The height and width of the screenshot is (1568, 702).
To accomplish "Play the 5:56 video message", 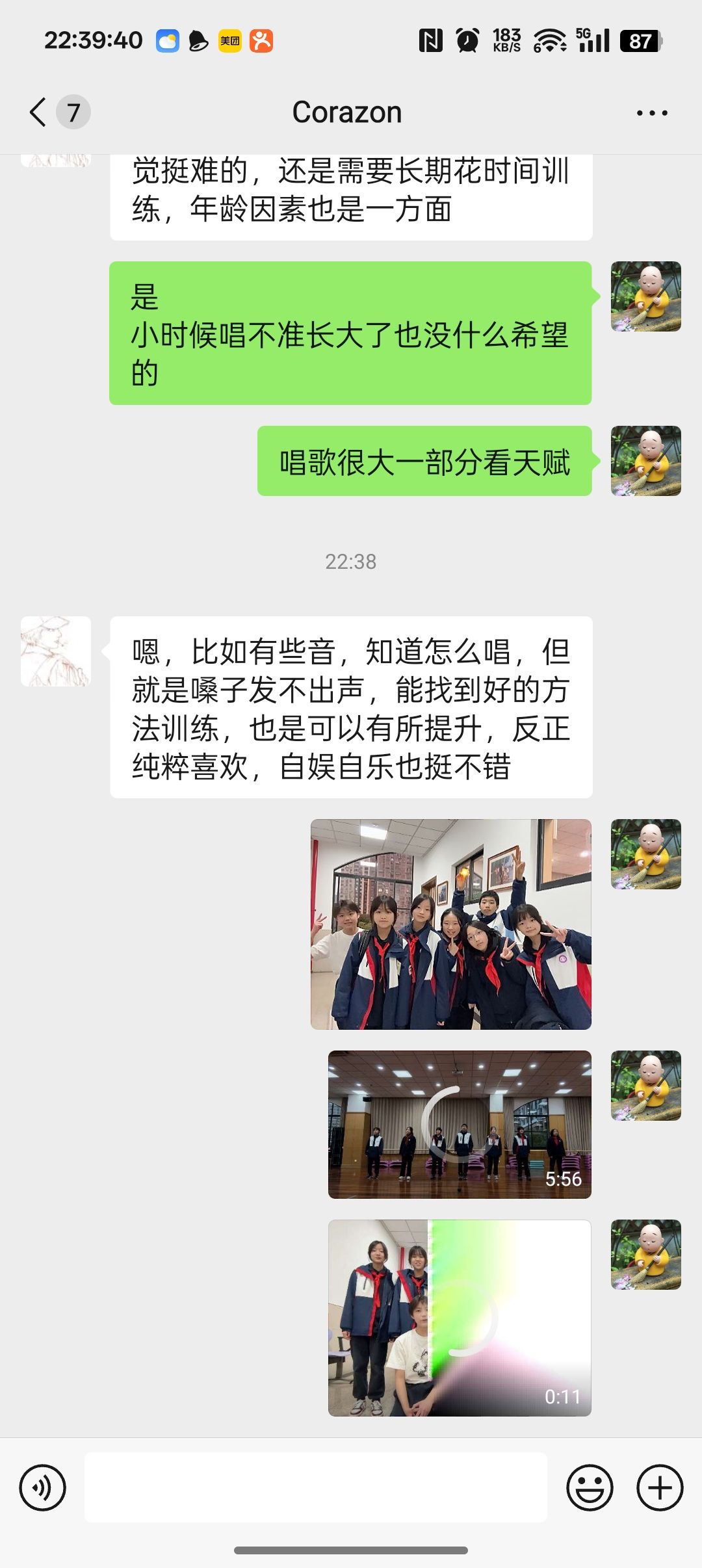I will click(460, 1124).
